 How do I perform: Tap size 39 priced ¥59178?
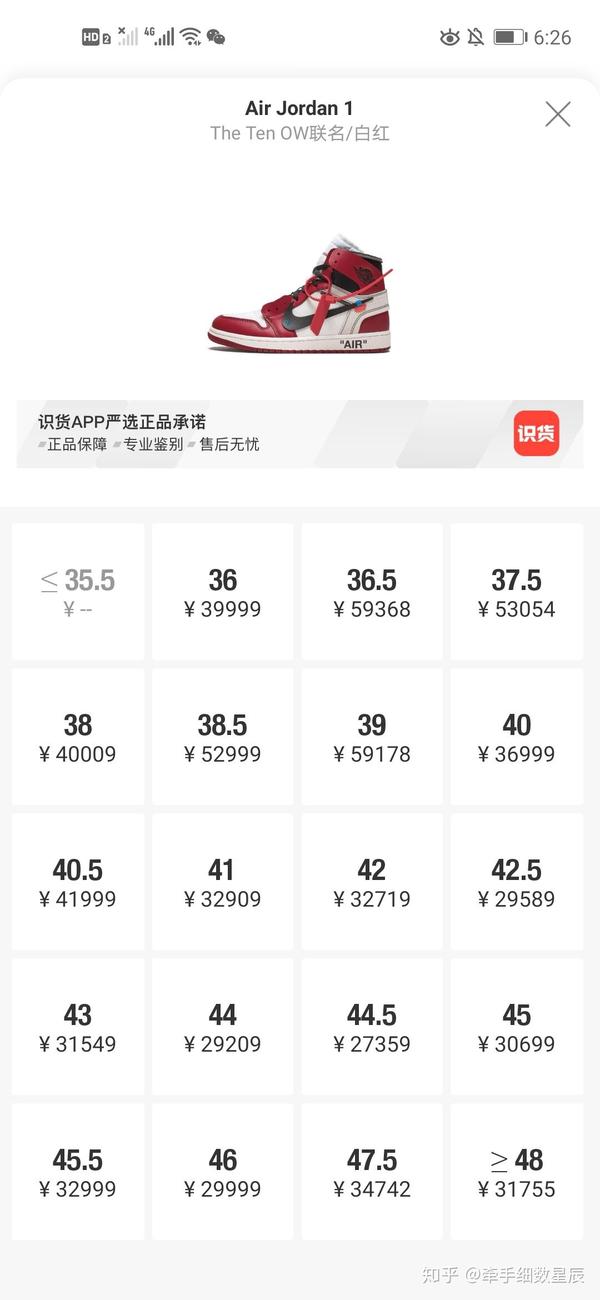[371, 737]
